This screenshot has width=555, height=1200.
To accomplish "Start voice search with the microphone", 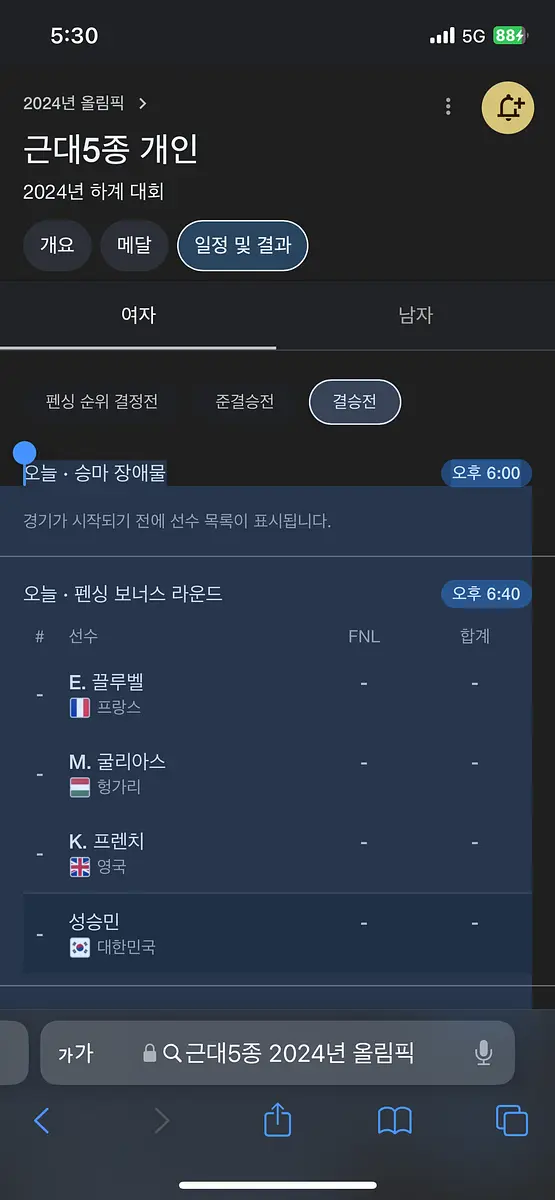I will click(x=483, y=1052).
